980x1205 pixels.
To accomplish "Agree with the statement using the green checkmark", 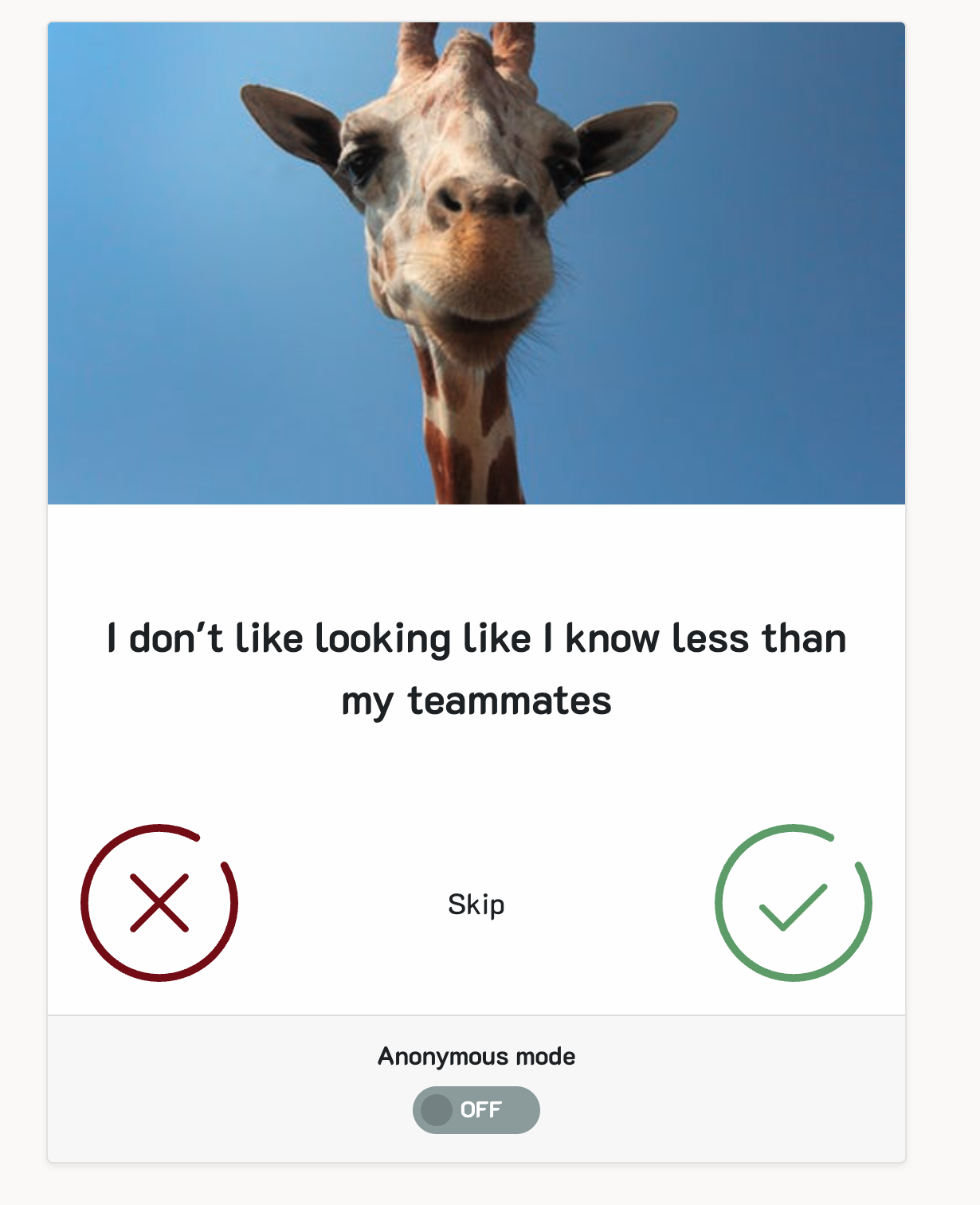I will pyautogui.click(x=793, y=903).
